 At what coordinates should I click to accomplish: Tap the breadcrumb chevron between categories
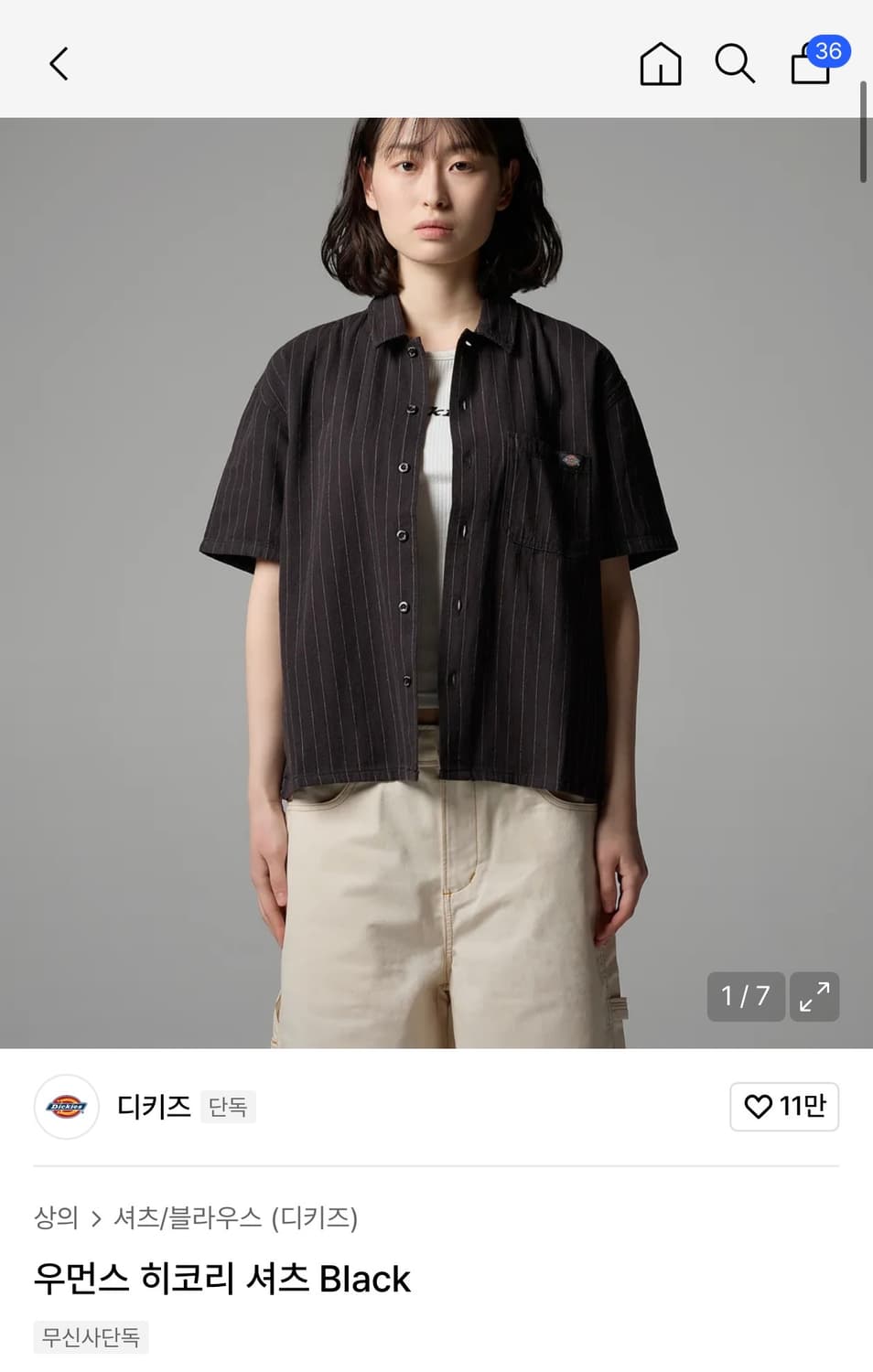tap(99, 1217)
